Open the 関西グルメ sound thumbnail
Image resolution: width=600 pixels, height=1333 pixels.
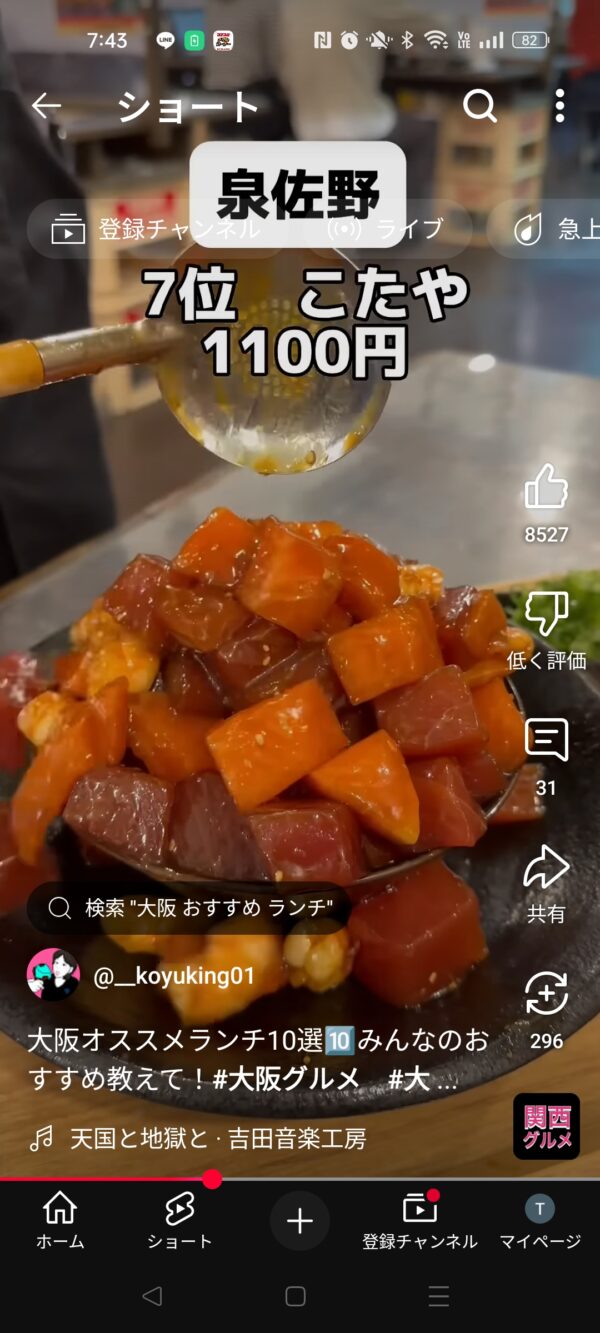pyautogui.click(x=546, y=1126)
